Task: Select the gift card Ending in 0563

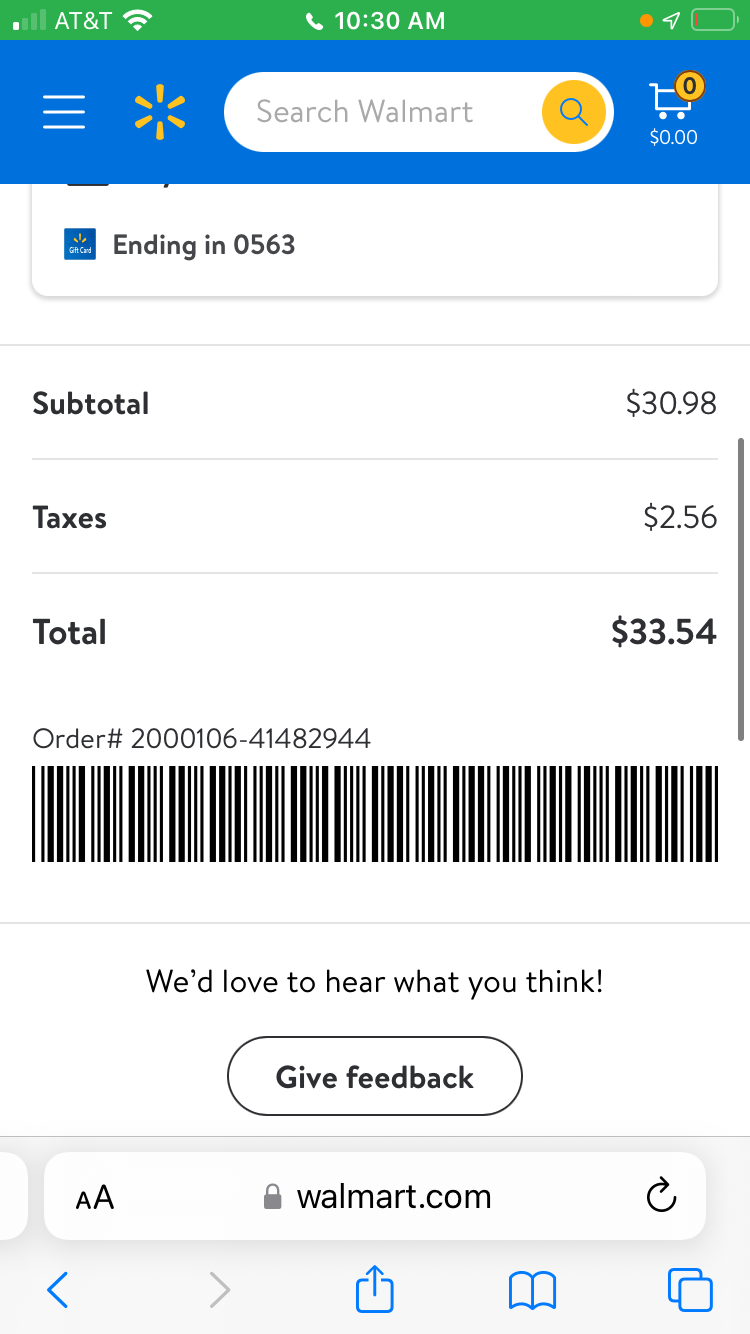Action: point(203,244)
